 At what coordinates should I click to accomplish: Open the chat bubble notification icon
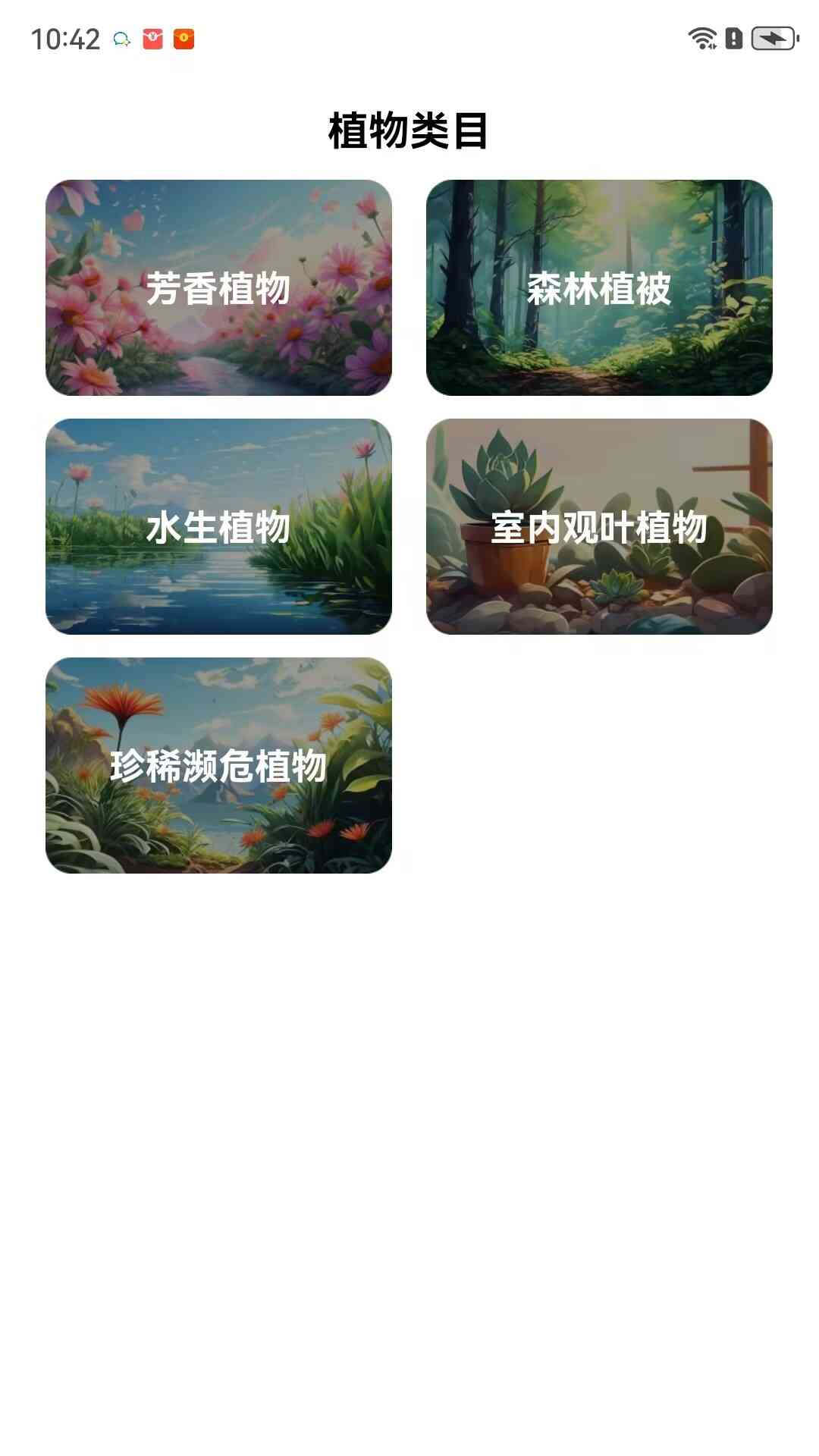(120, 38)
